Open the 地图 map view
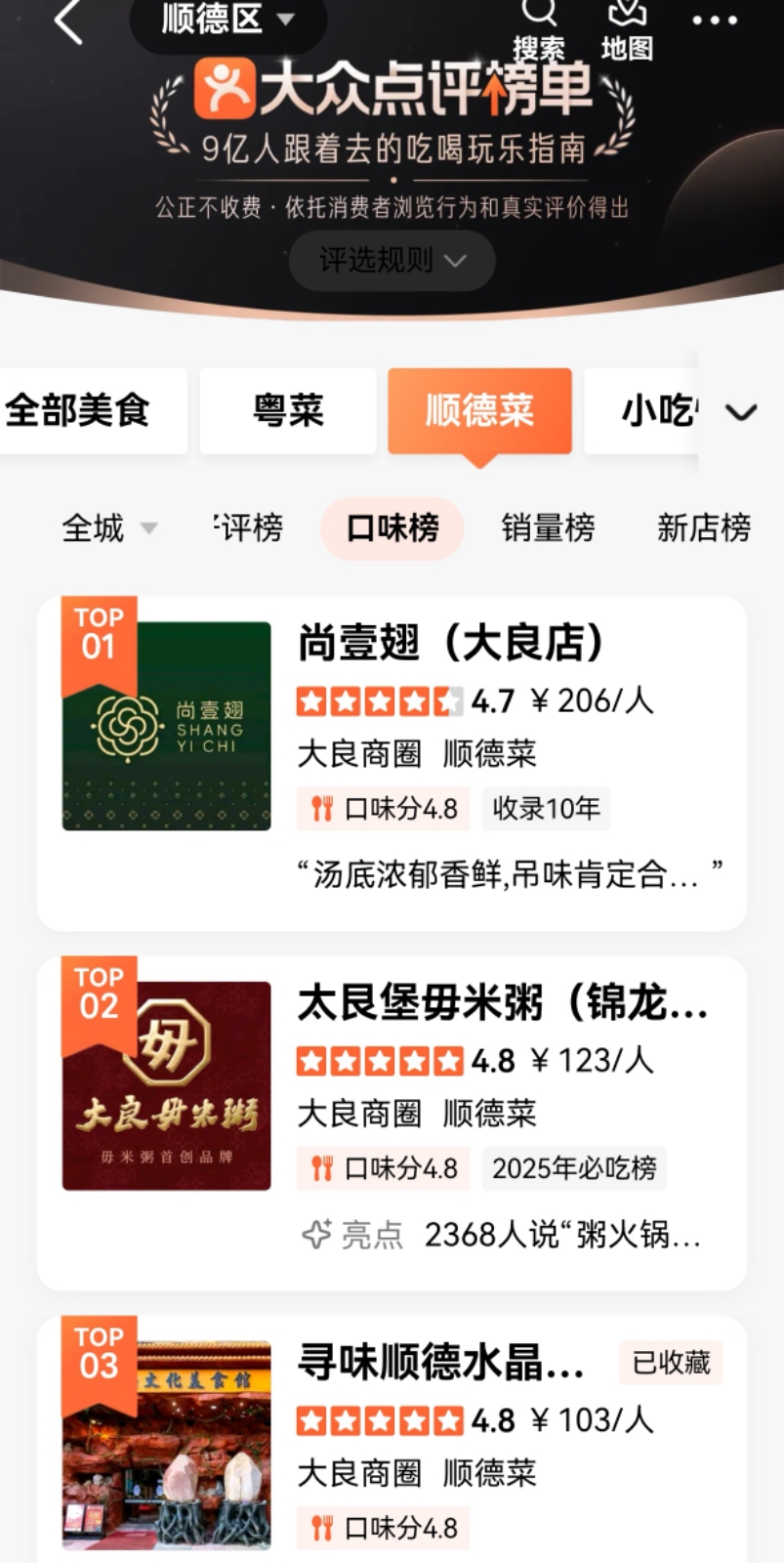 coord(627,27)
